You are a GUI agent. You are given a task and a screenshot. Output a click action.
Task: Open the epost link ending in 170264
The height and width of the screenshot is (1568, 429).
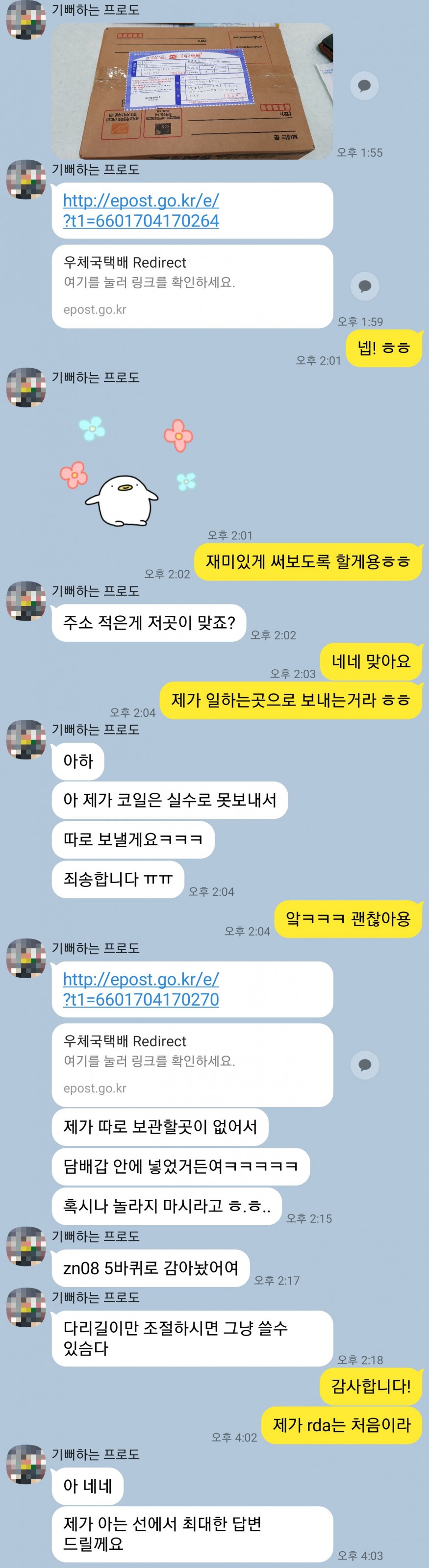pyautogui.click(x=141, y=211)
